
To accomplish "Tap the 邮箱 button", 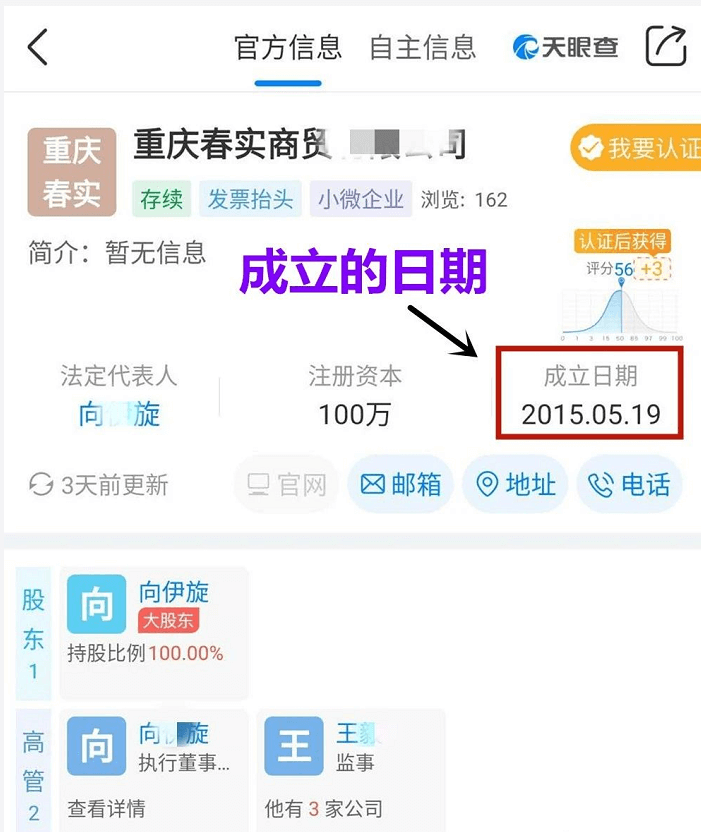I will [x=400, y=485].
